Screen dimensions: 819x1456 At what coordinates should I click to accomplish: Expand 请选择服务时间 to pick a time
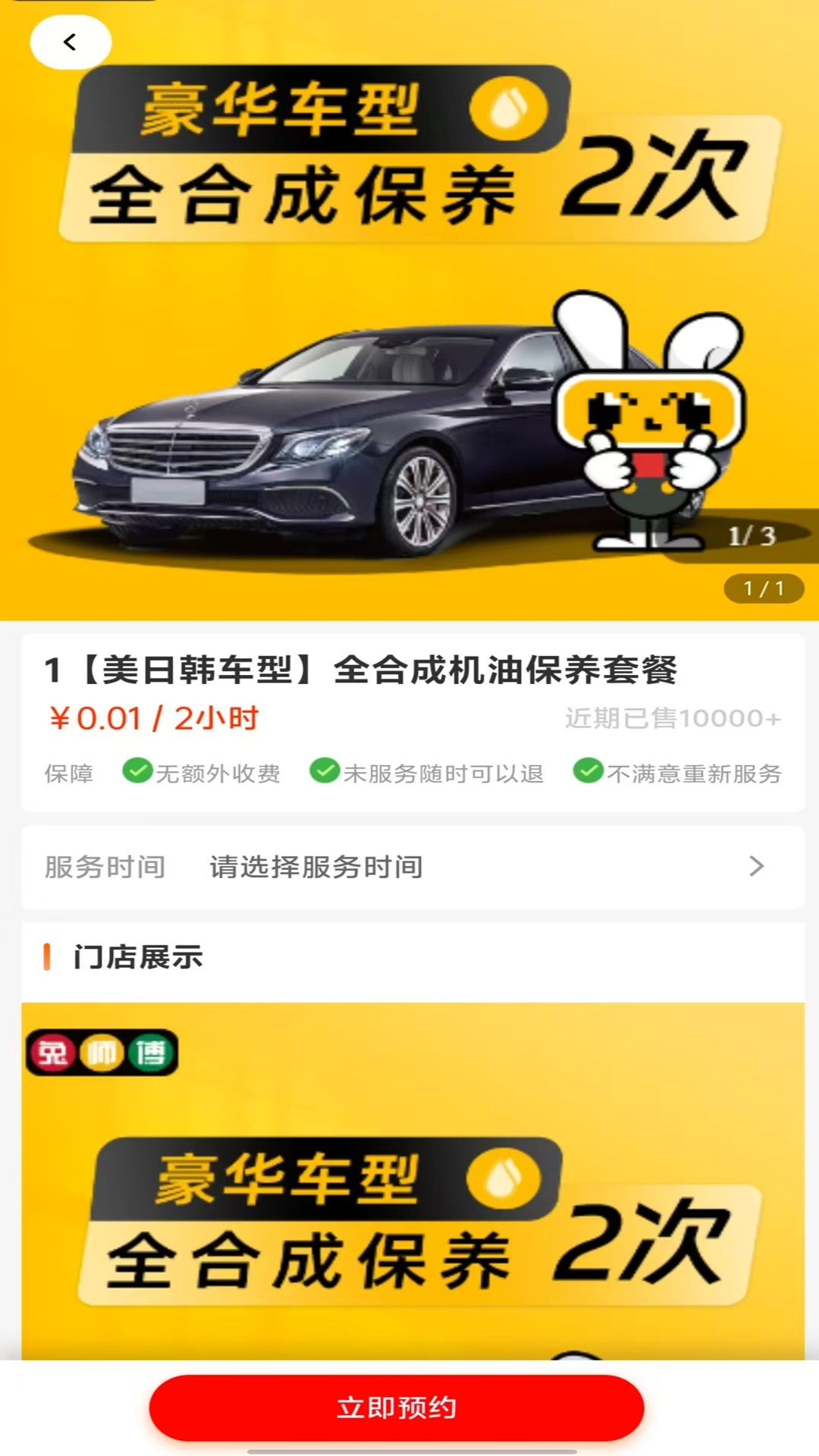(315, 868)
